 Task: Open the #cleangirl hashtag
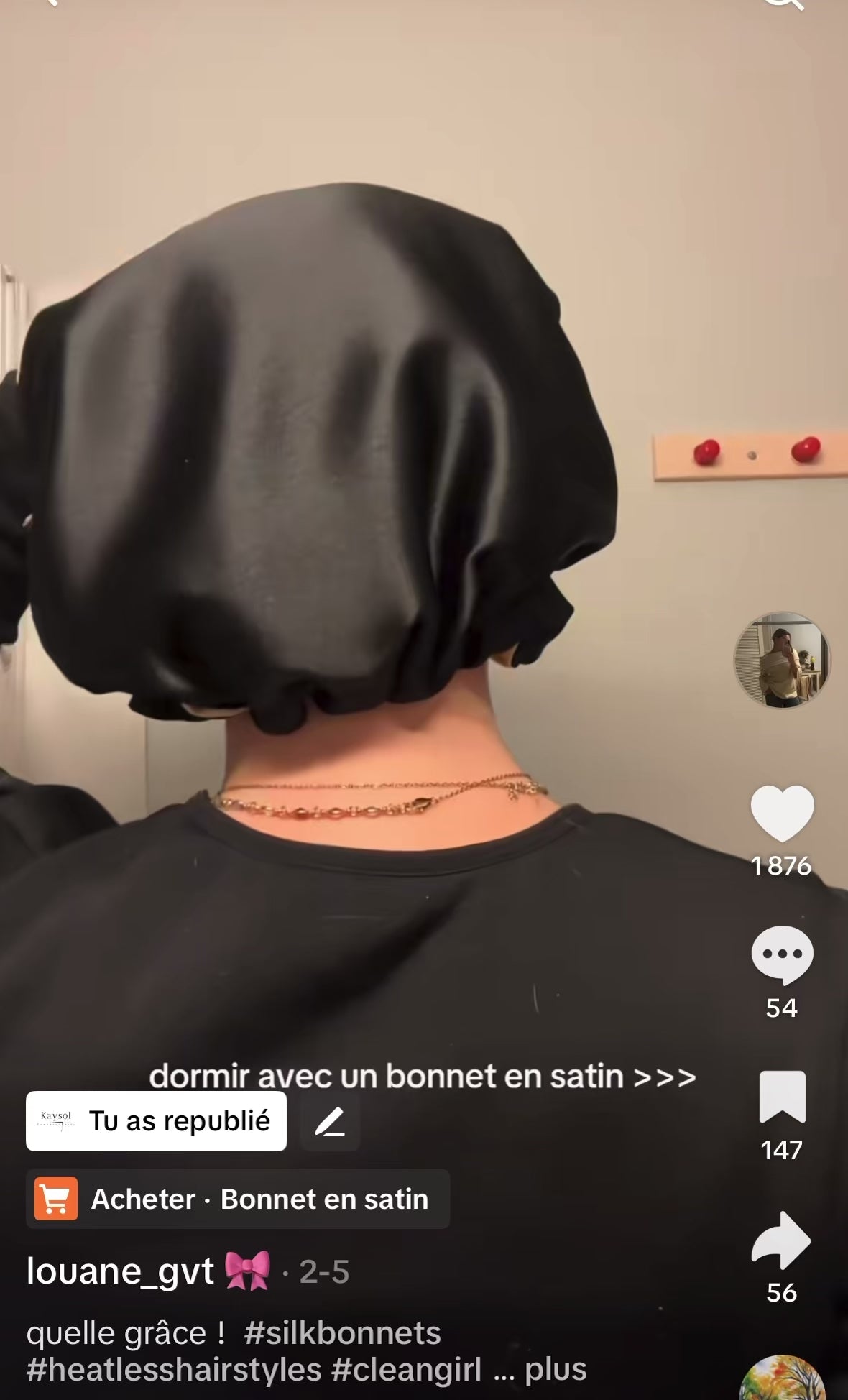click(406, 1369)
